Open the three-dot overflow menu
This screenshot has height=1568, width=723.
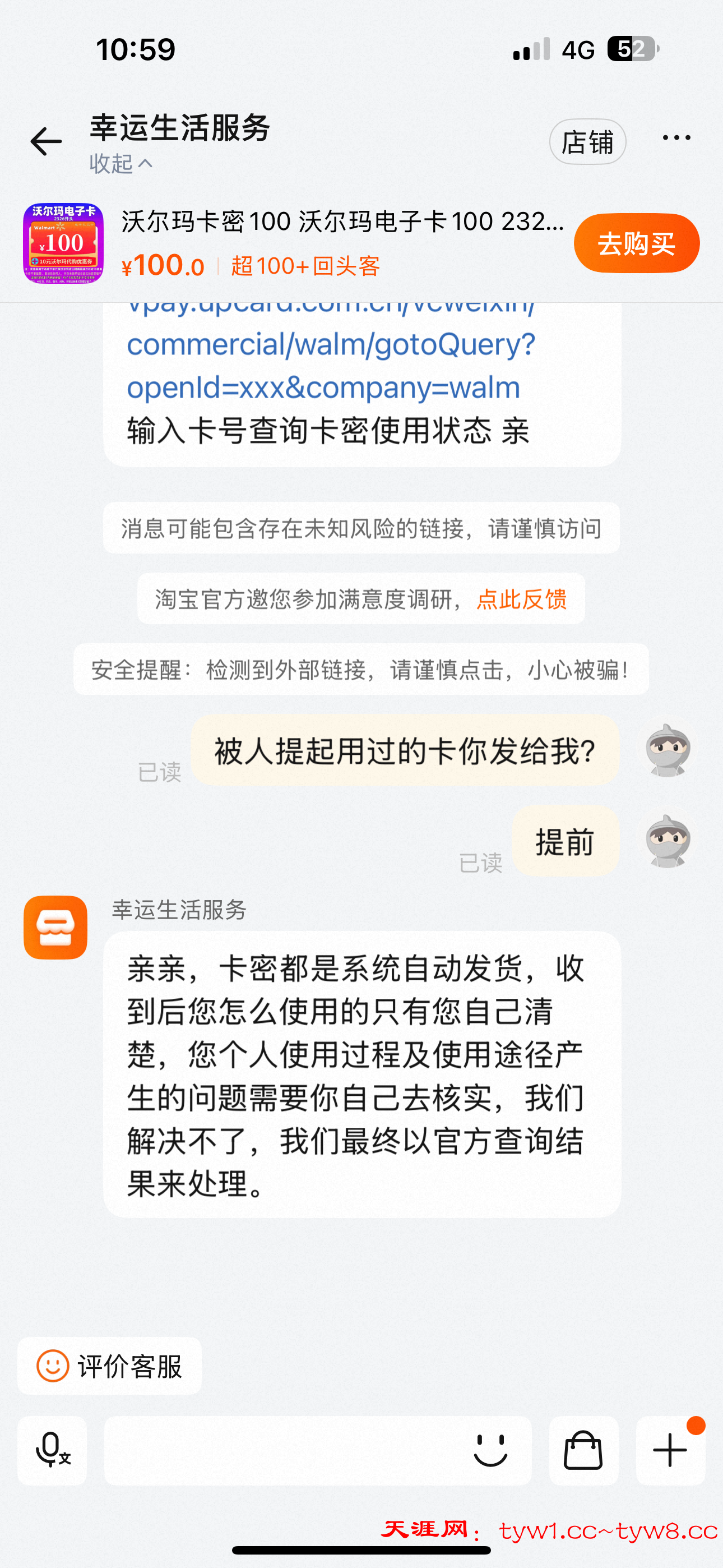click(x=676, y=138)
